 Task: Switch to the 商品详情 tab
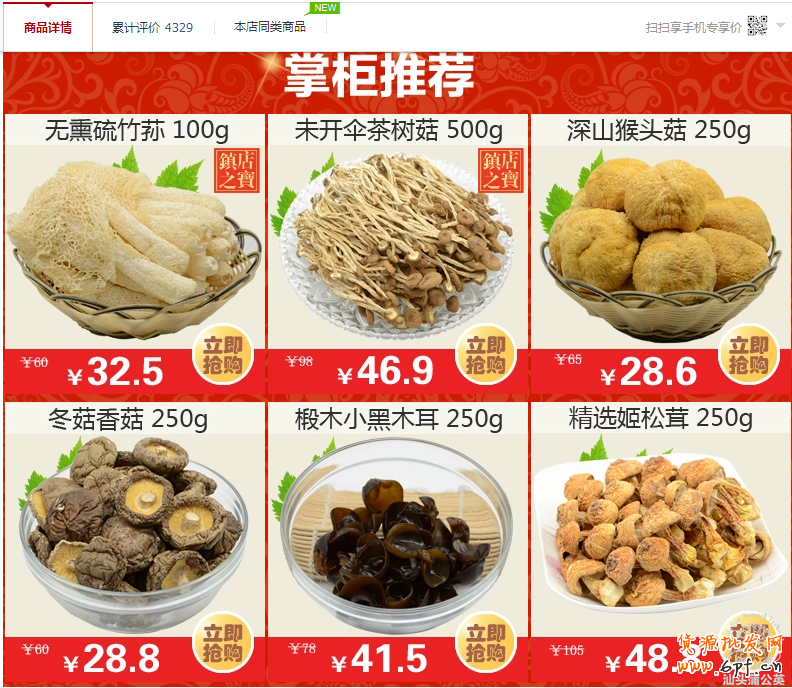48,27
